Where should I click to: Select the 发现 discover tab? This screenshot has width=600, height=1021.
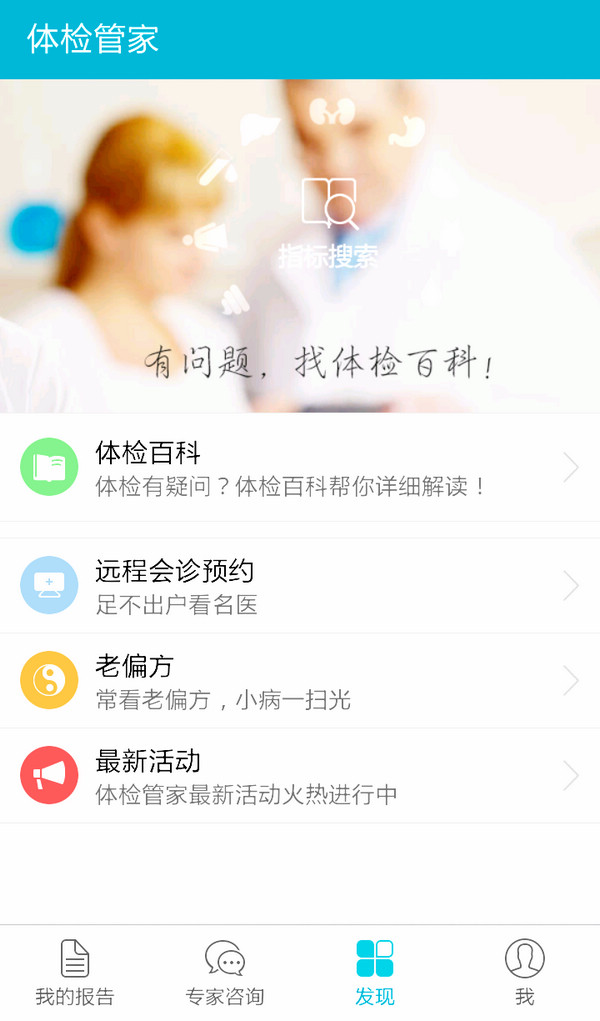[375, 972]
